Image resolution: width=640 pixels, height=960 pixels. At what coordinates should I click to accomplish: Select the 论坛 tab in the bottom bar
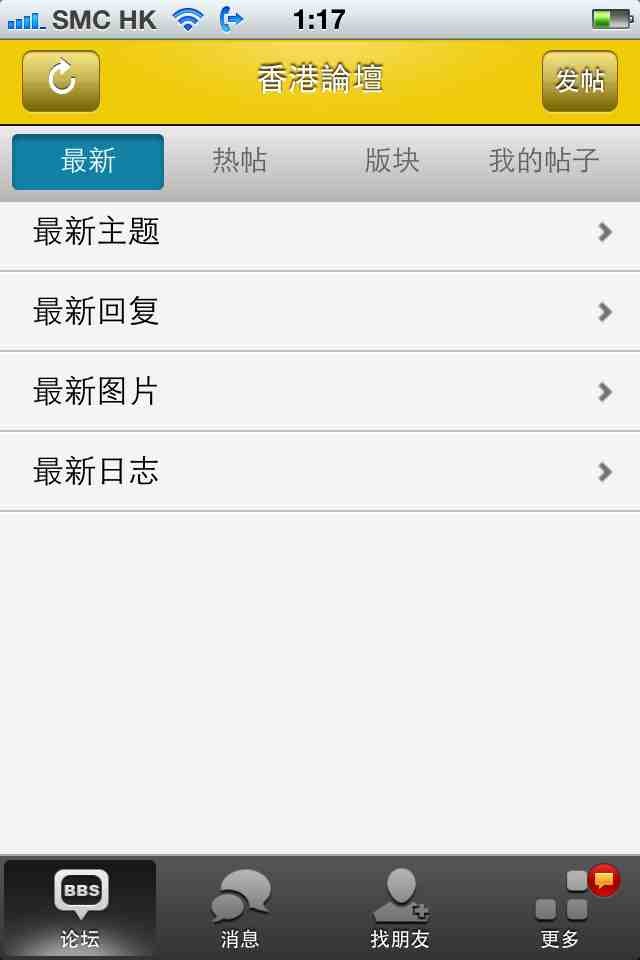click(x=80, y=908)
